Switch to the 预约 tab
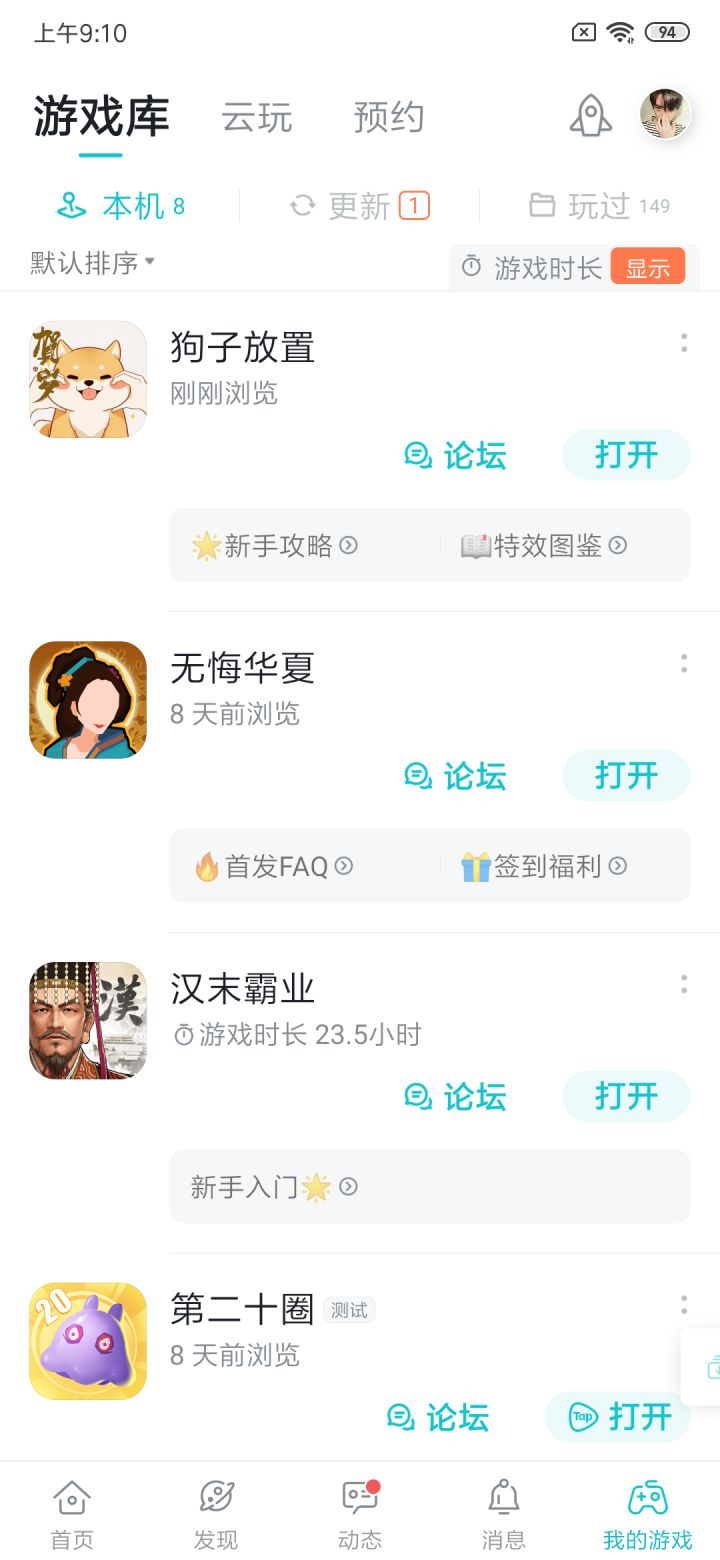720x1560 pixels. (x=389, y=117)
